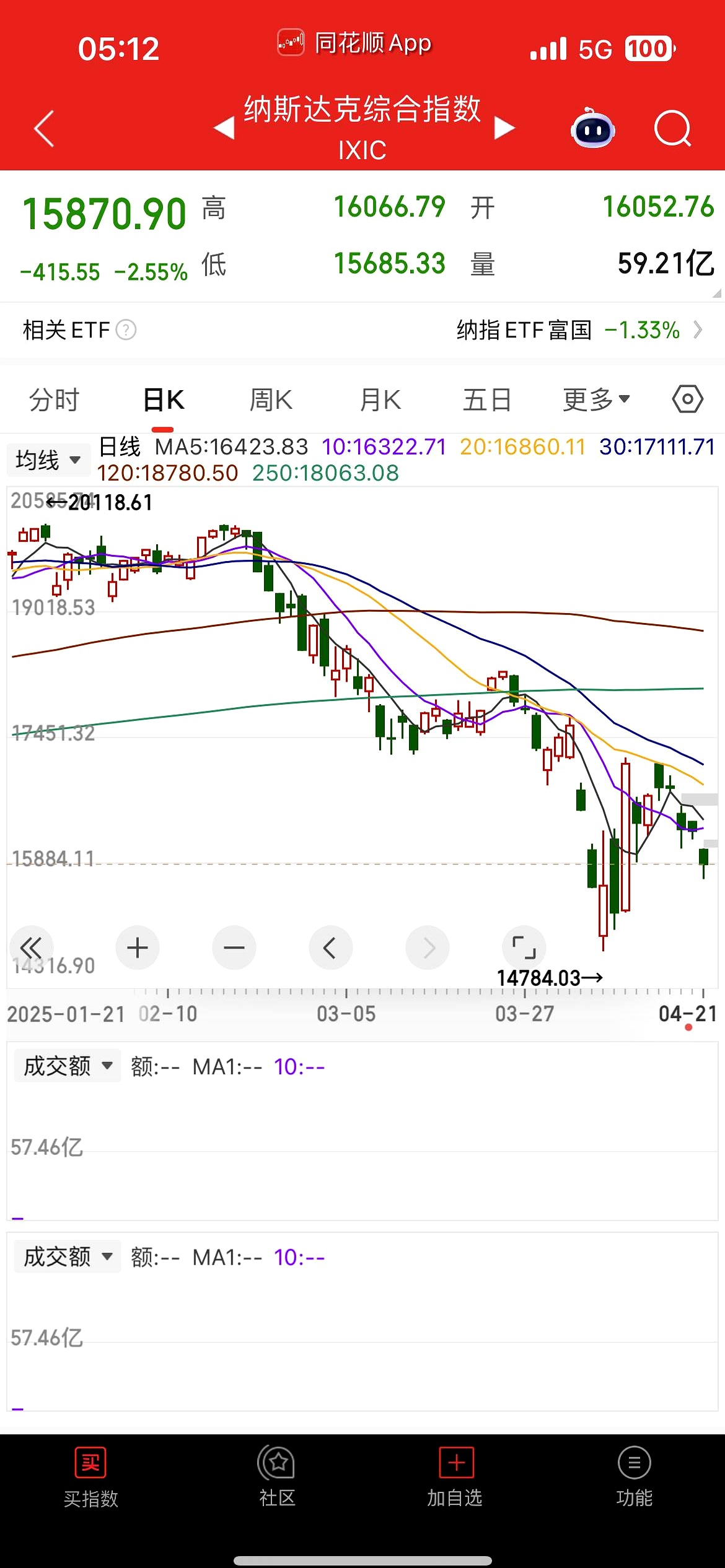Open the 纳指ETF富国 related ETF row
The image size is (725, 1568).
point(579,330)
